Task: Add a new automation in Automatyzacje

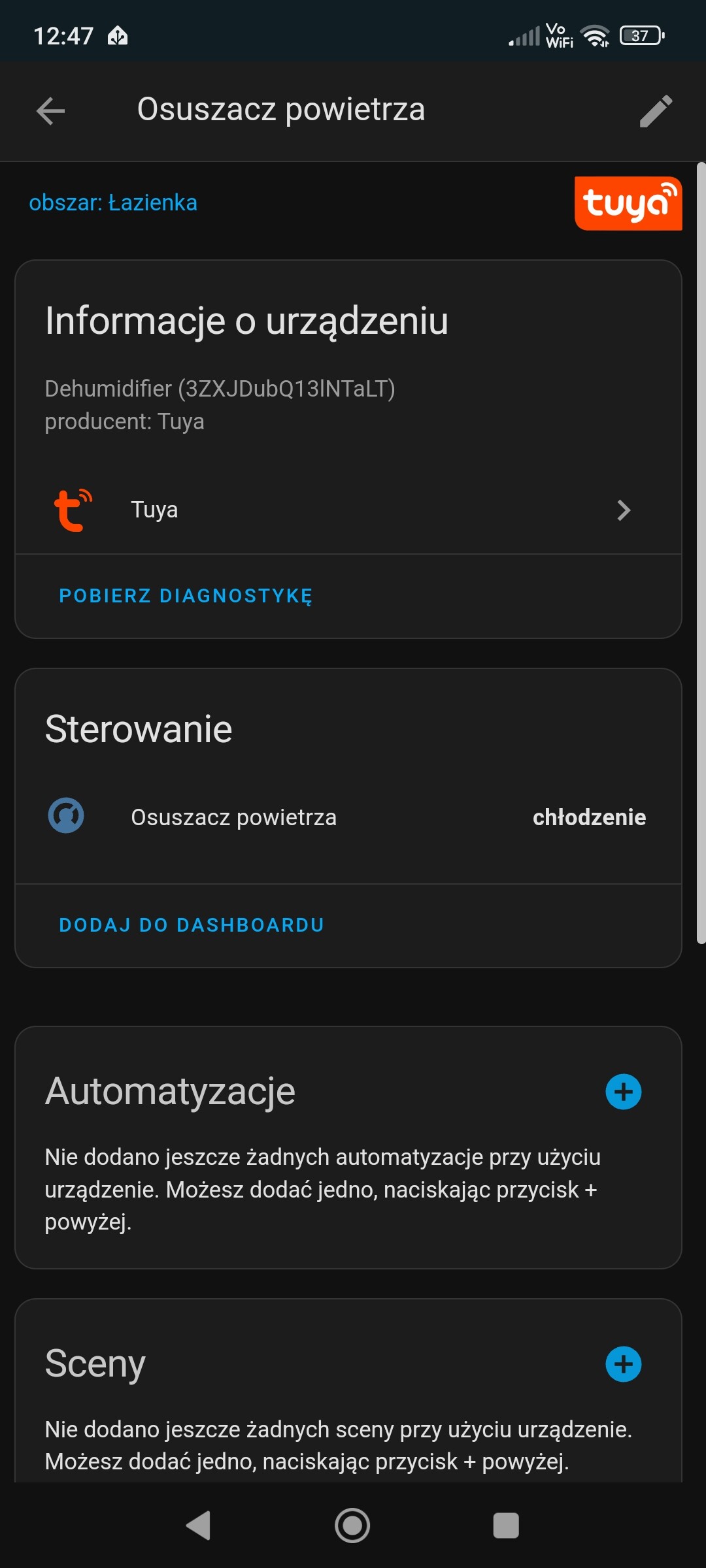Action: 624,1092
